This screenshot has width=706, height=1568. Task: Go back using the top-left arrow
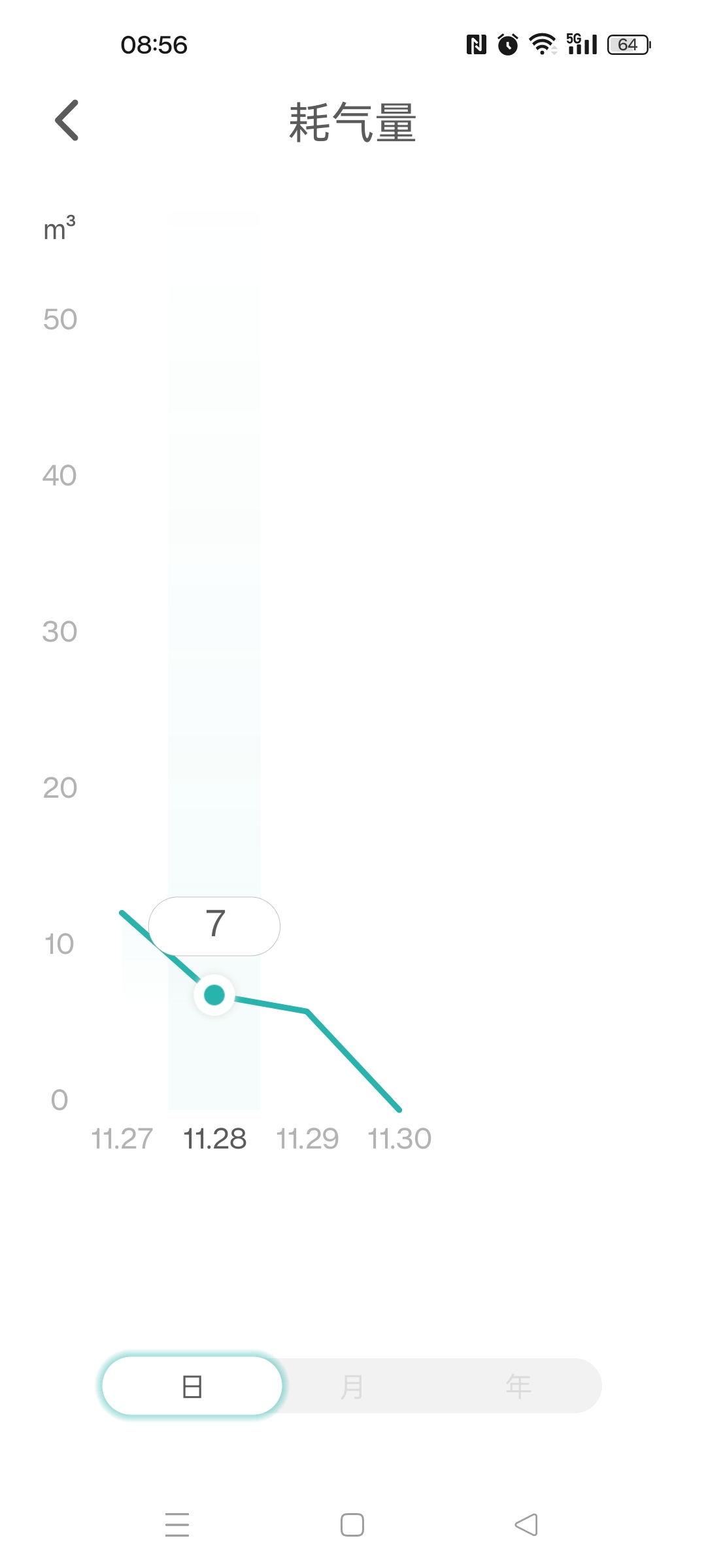67,120
